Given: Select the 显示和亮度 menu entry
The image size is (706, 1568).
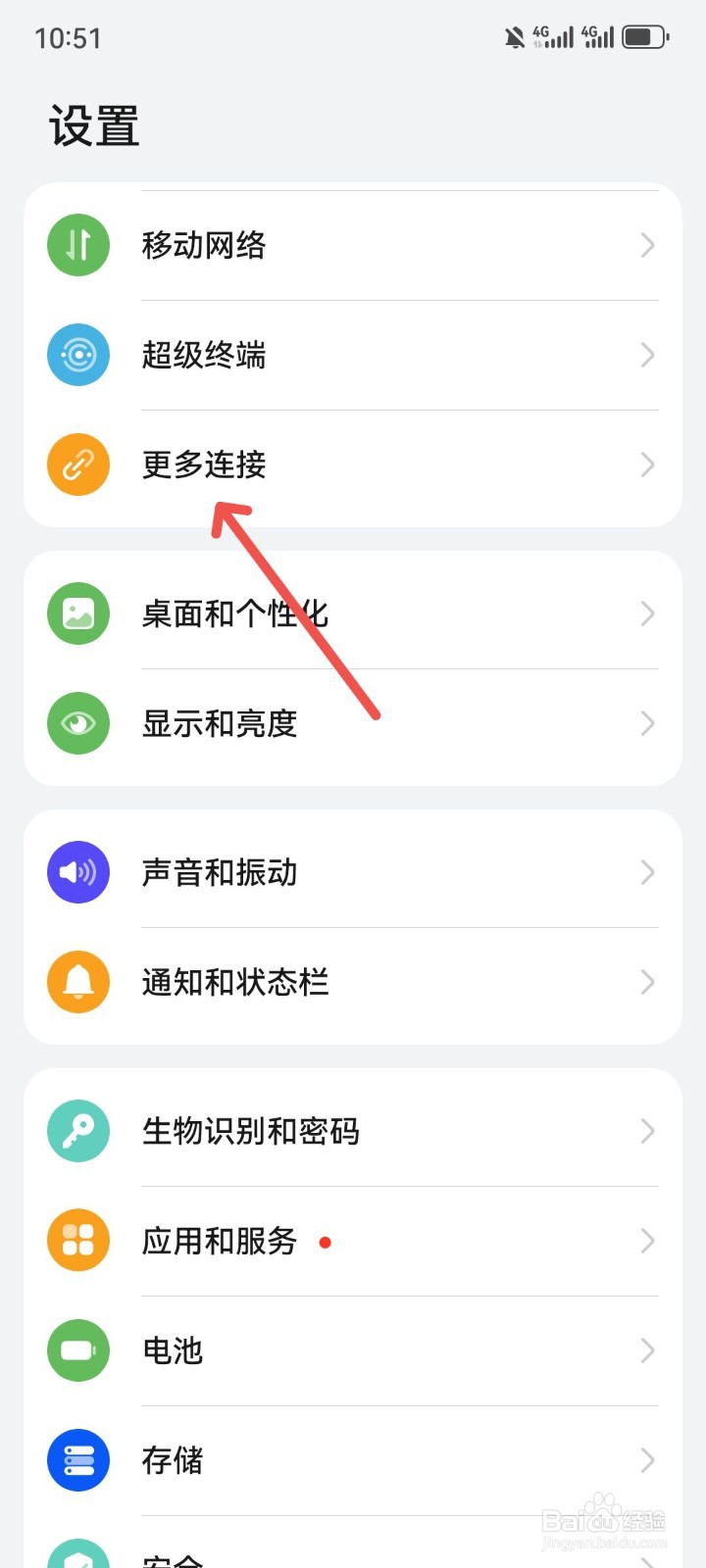Looking at the screenshot, I should tap(220, 723).
